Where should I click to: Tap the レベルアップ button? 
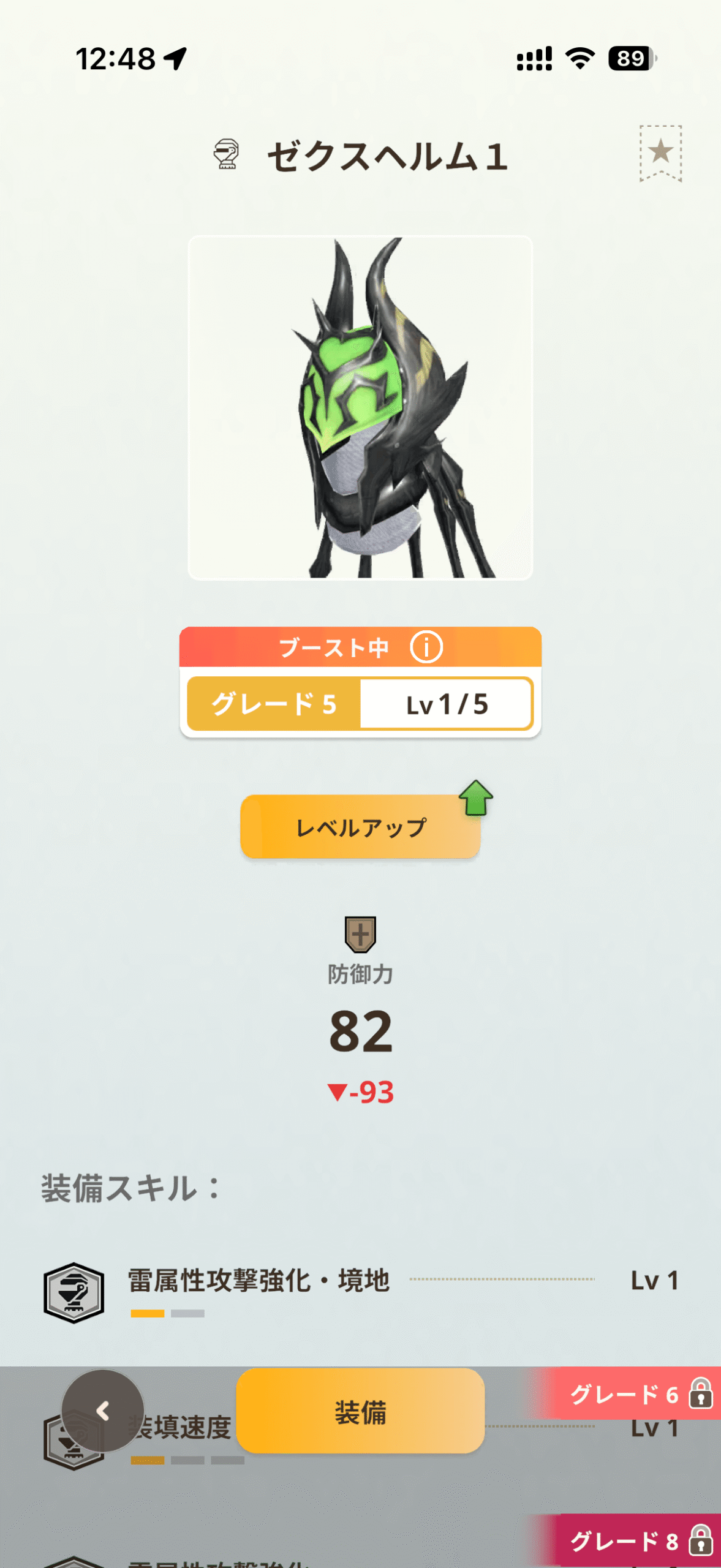(x=360, y=827)
